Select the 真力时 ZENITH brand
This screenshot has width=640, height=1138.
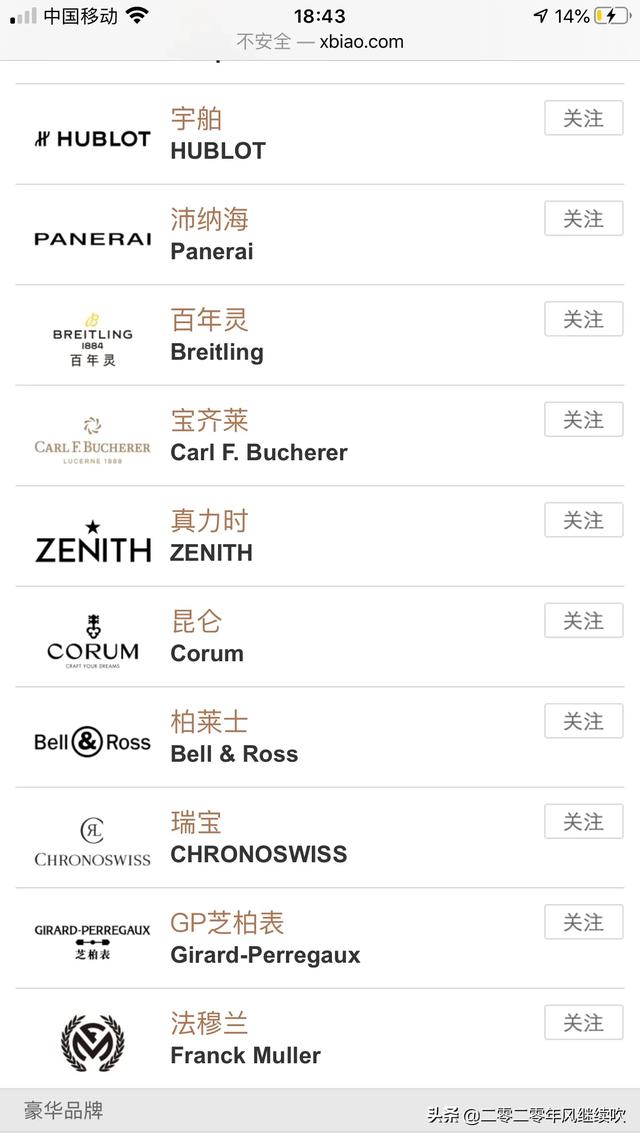(319, 536)
